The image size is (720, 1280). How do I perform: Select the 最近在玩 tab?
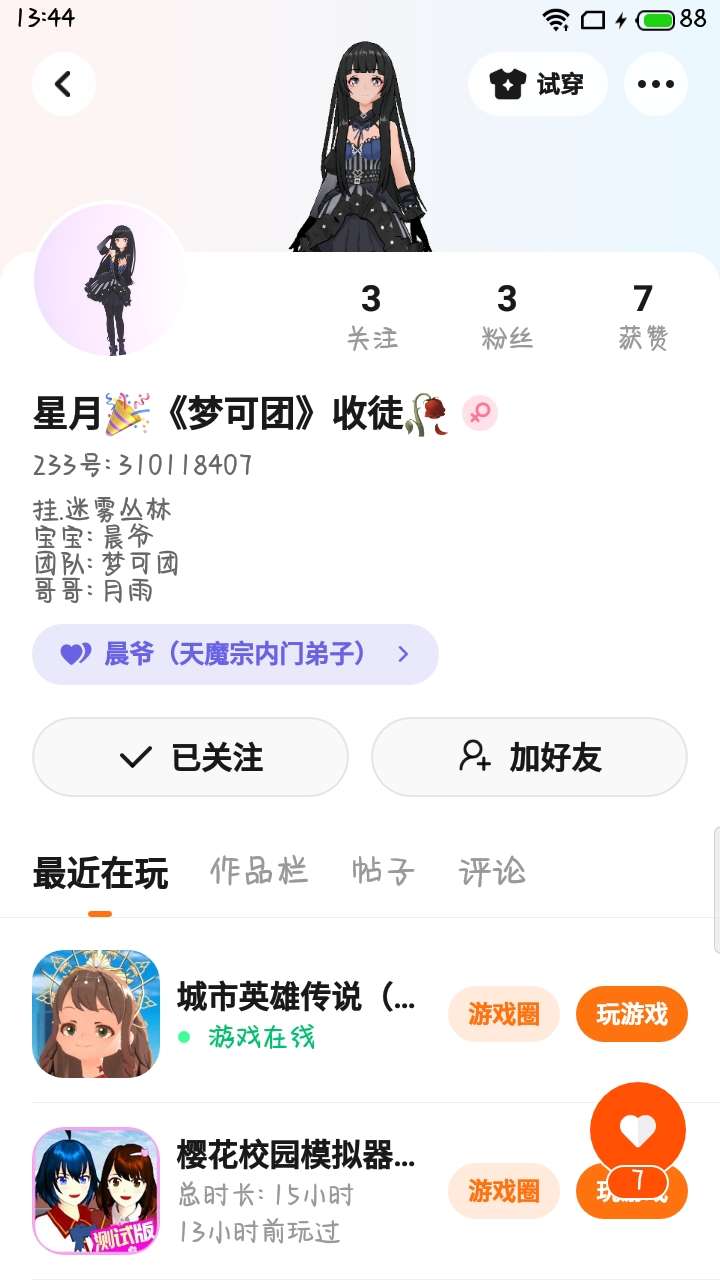pos(100,873)
